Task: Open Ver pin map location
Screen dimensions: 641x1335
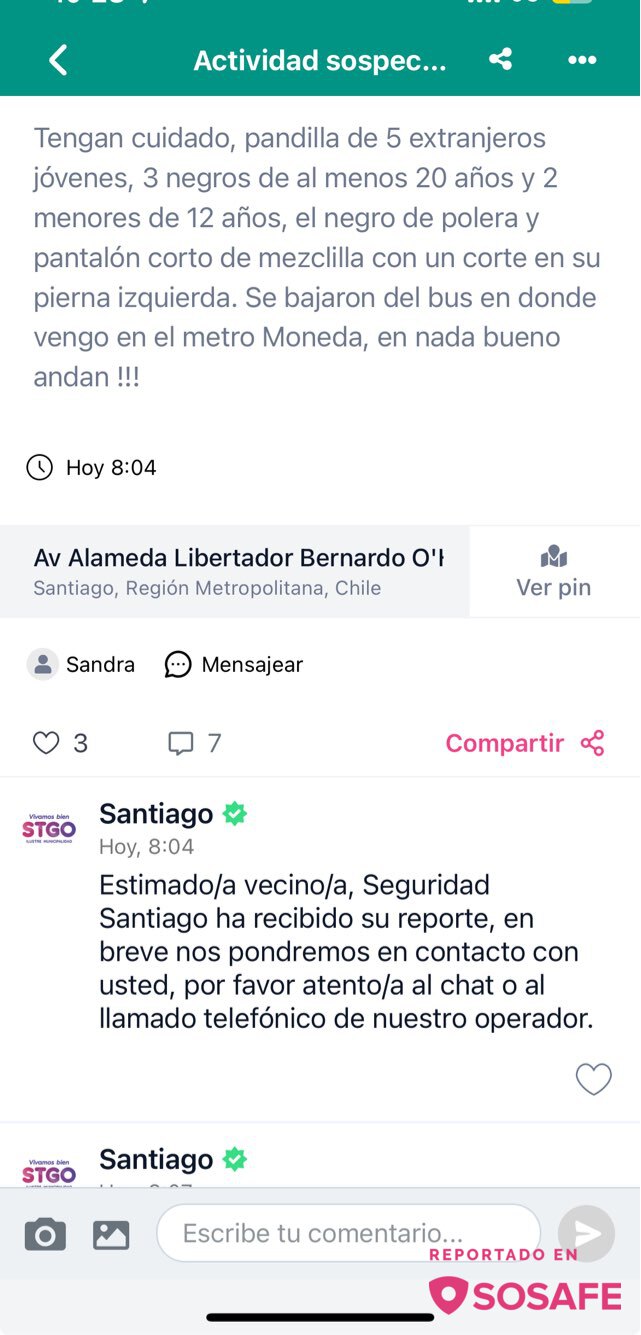Action: 554,572
